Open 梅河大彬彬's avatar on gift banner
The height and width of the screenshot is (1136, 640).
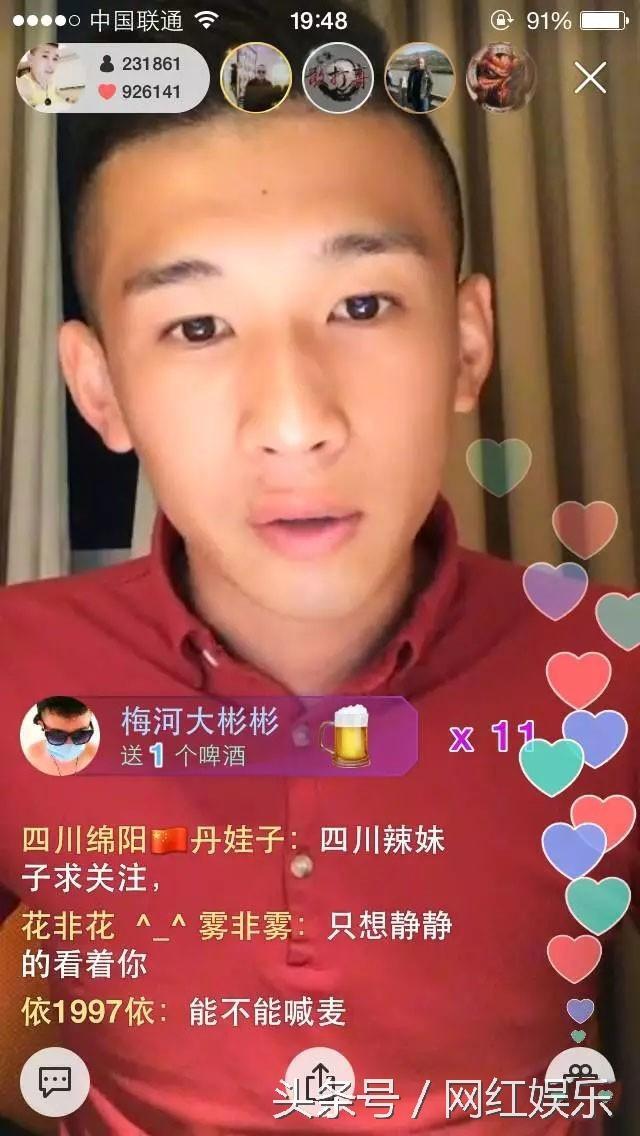click(60, 737)
